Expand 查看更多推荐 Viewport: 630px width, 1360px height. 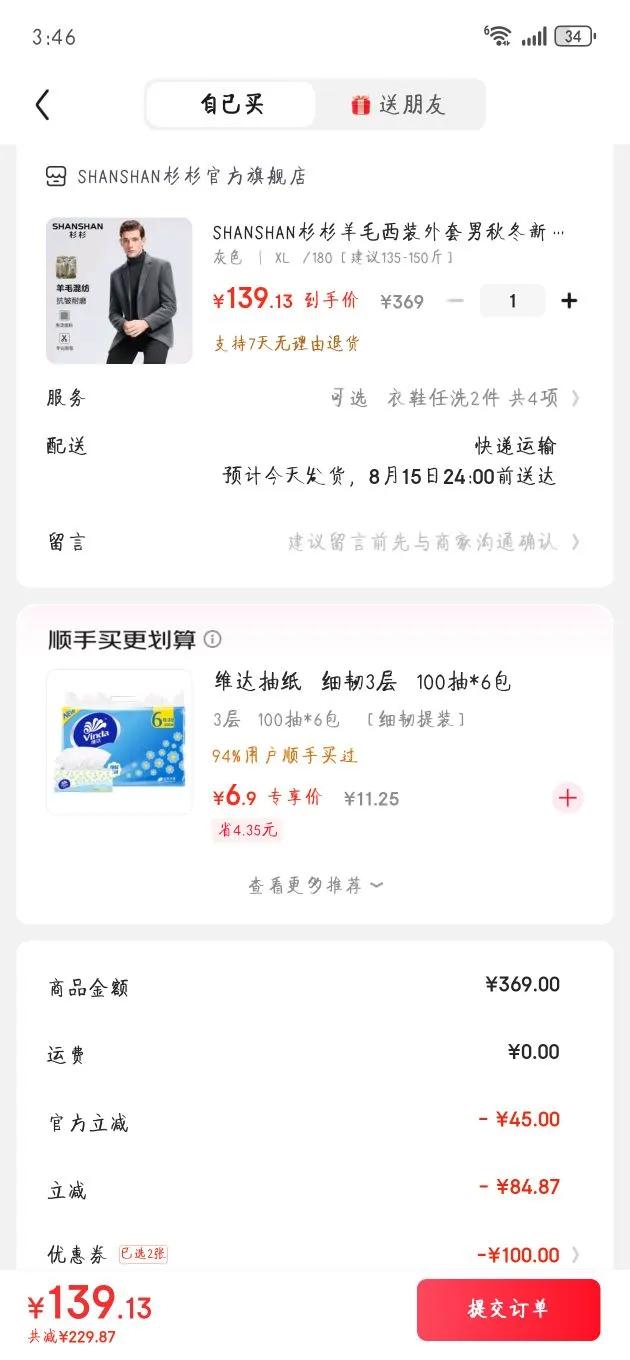(315, 885)
